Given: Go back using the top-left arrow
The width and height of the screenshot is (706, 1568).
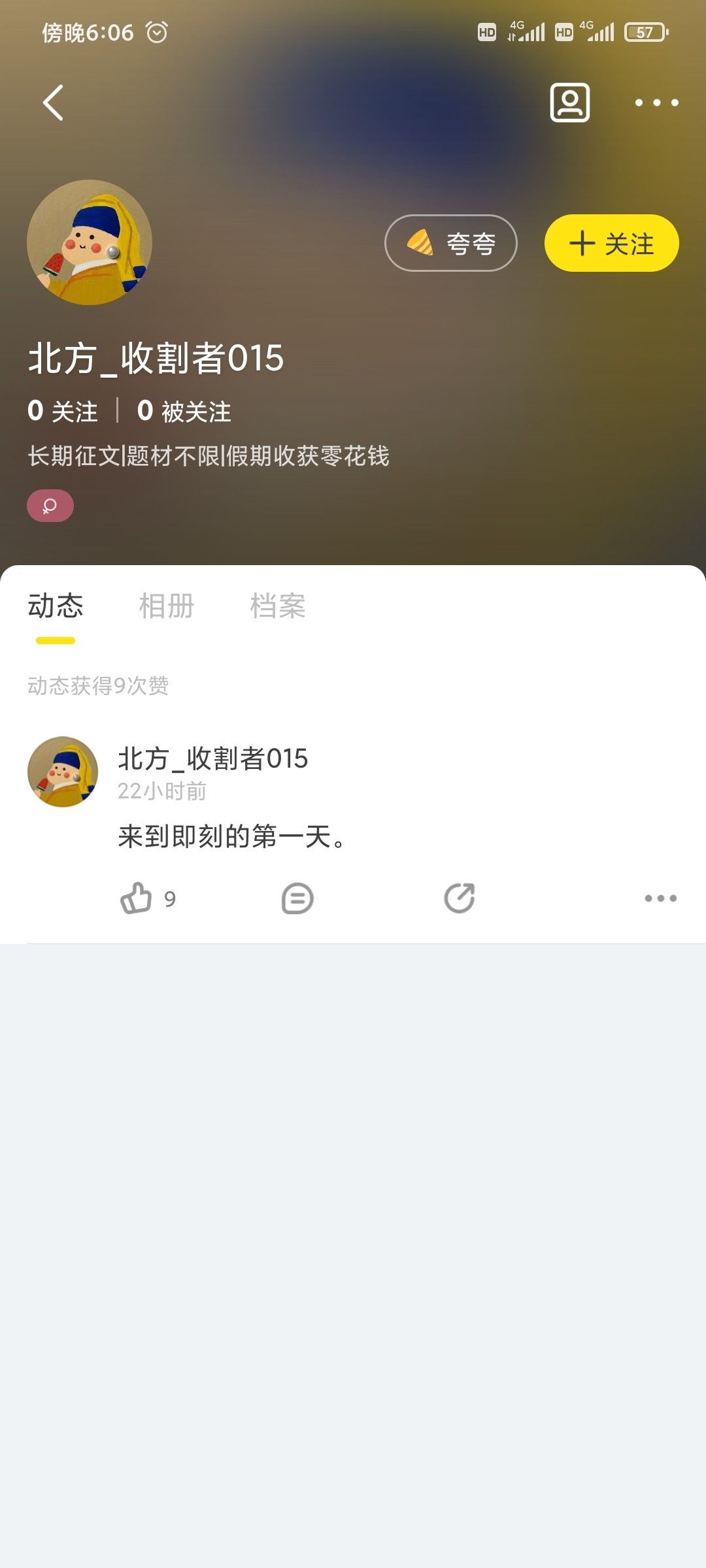Looking at the screenshot, I should pos(54,103).
